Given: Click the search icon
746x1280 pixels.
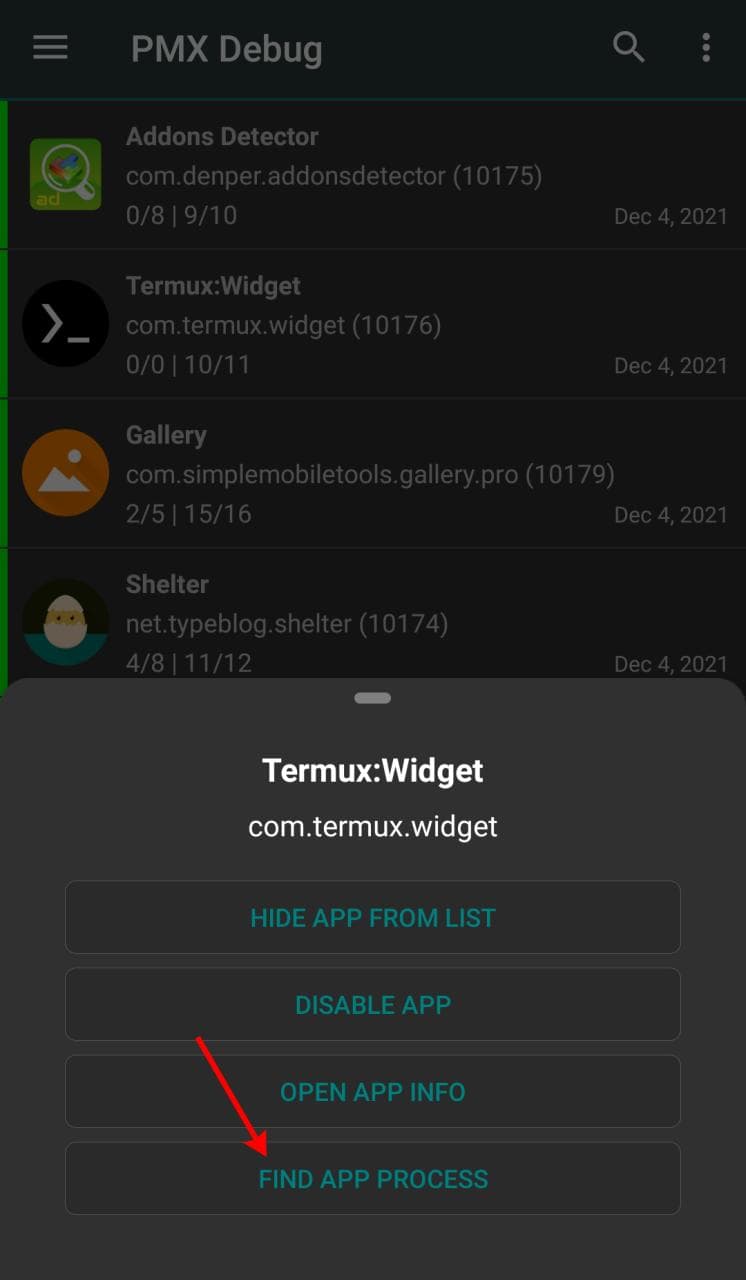Looking at the screenshot, I should point(629,47).
